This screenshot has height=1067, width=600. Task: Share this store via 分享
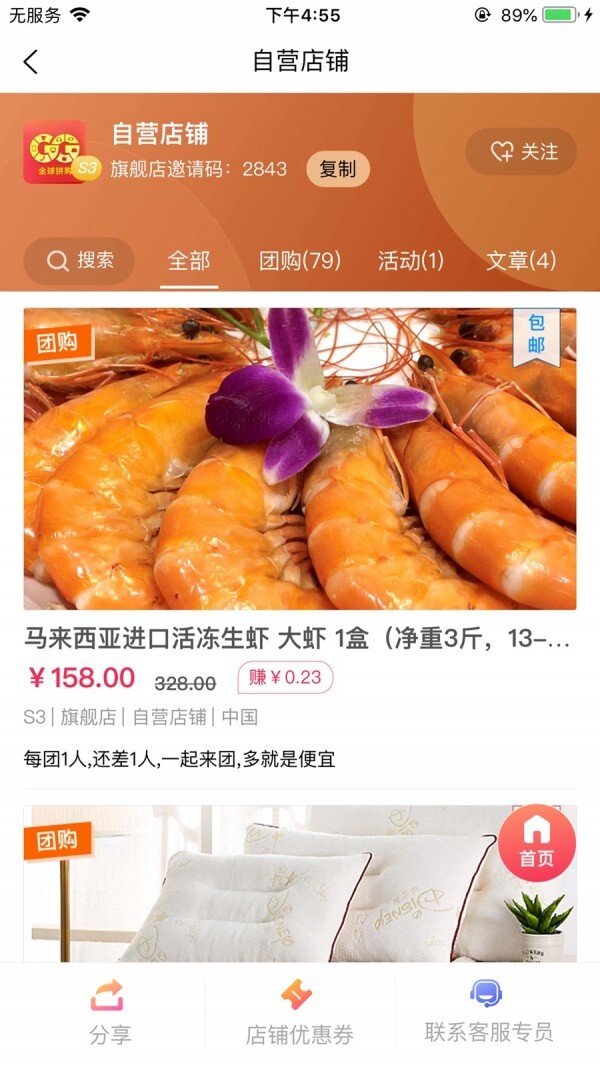click(x=109, y=1012)
